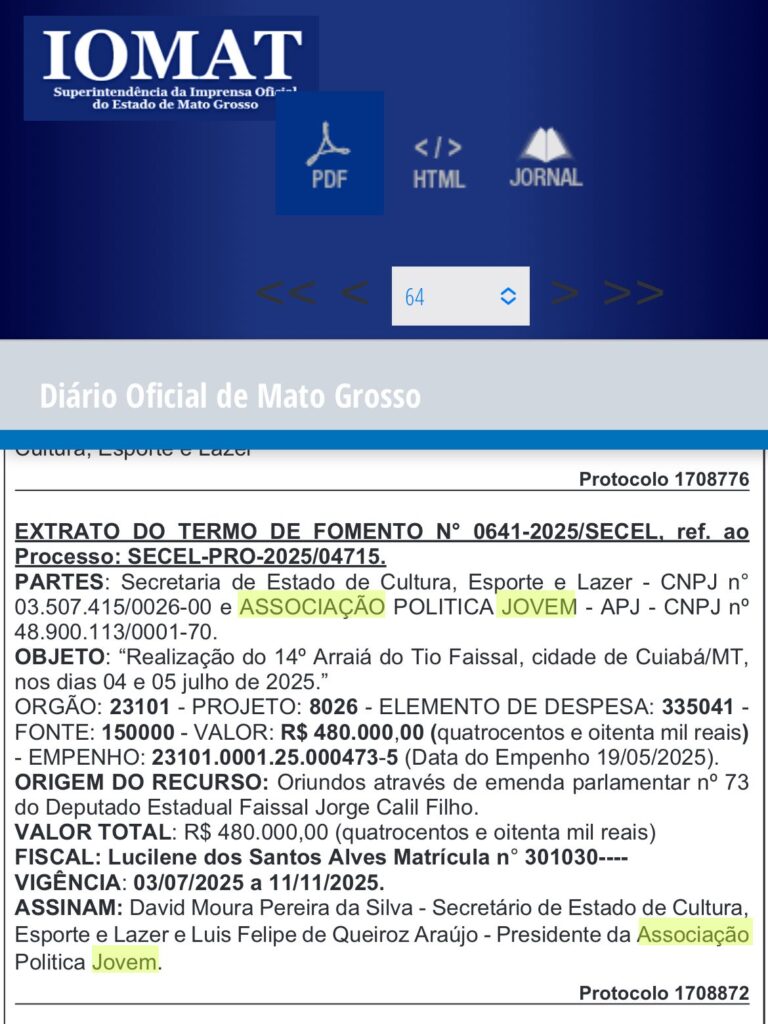Viewport: 768px width, 1024px height.
Task: Open the Jornal view
Action: [x=545, y=159]
